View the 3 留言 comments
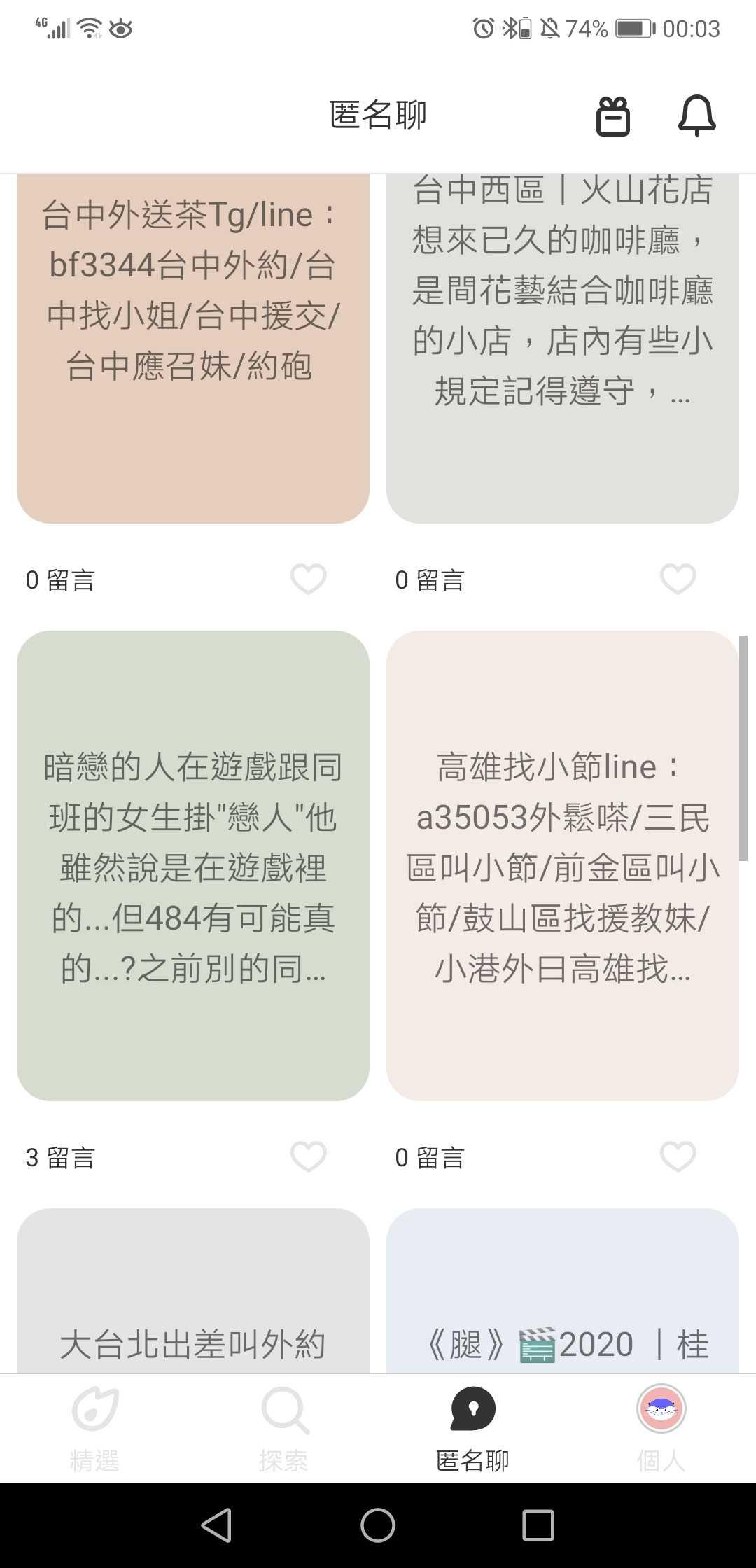Viewport: 756px width, 1568px height. click(x=60, y=1158)
